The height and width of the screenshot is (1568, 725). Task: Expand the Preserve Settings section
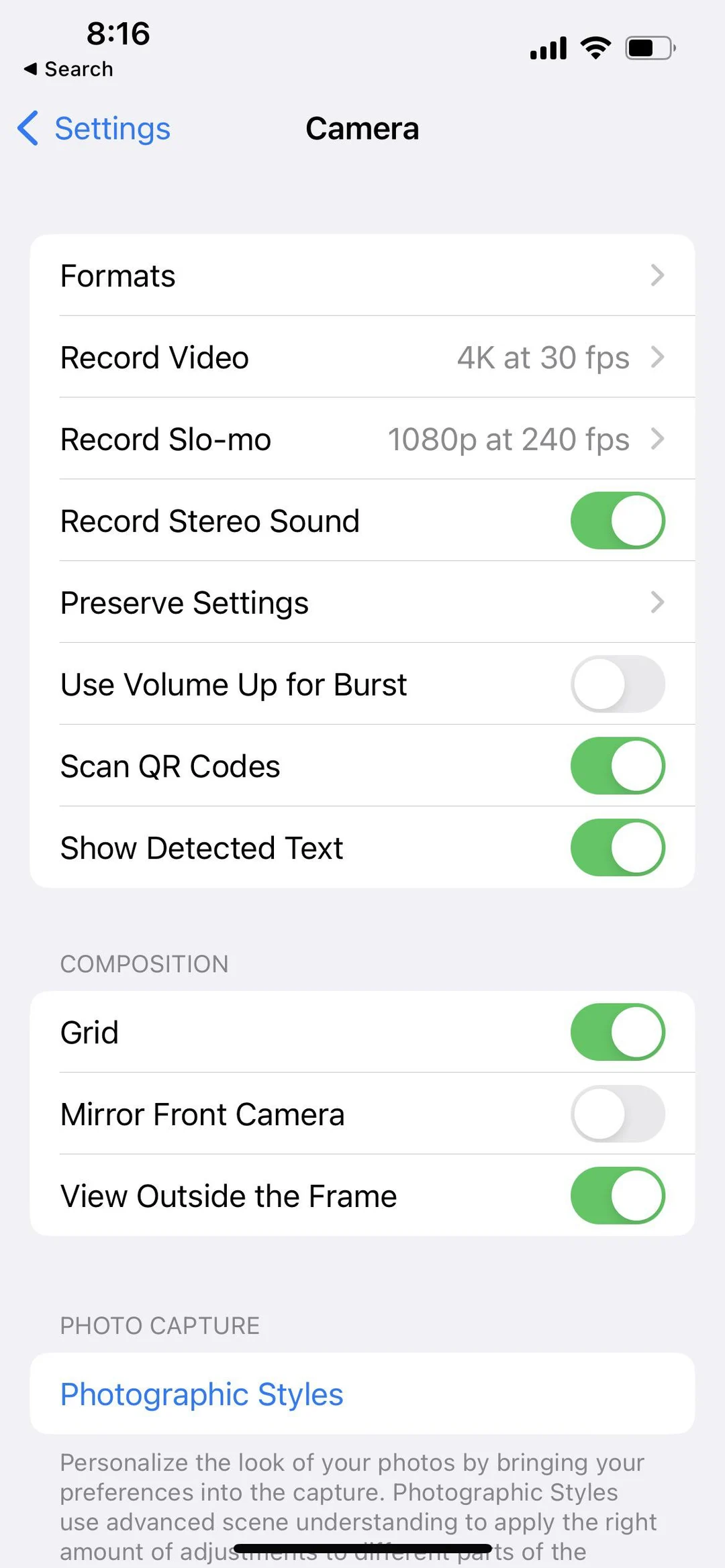tap(362, 602)
